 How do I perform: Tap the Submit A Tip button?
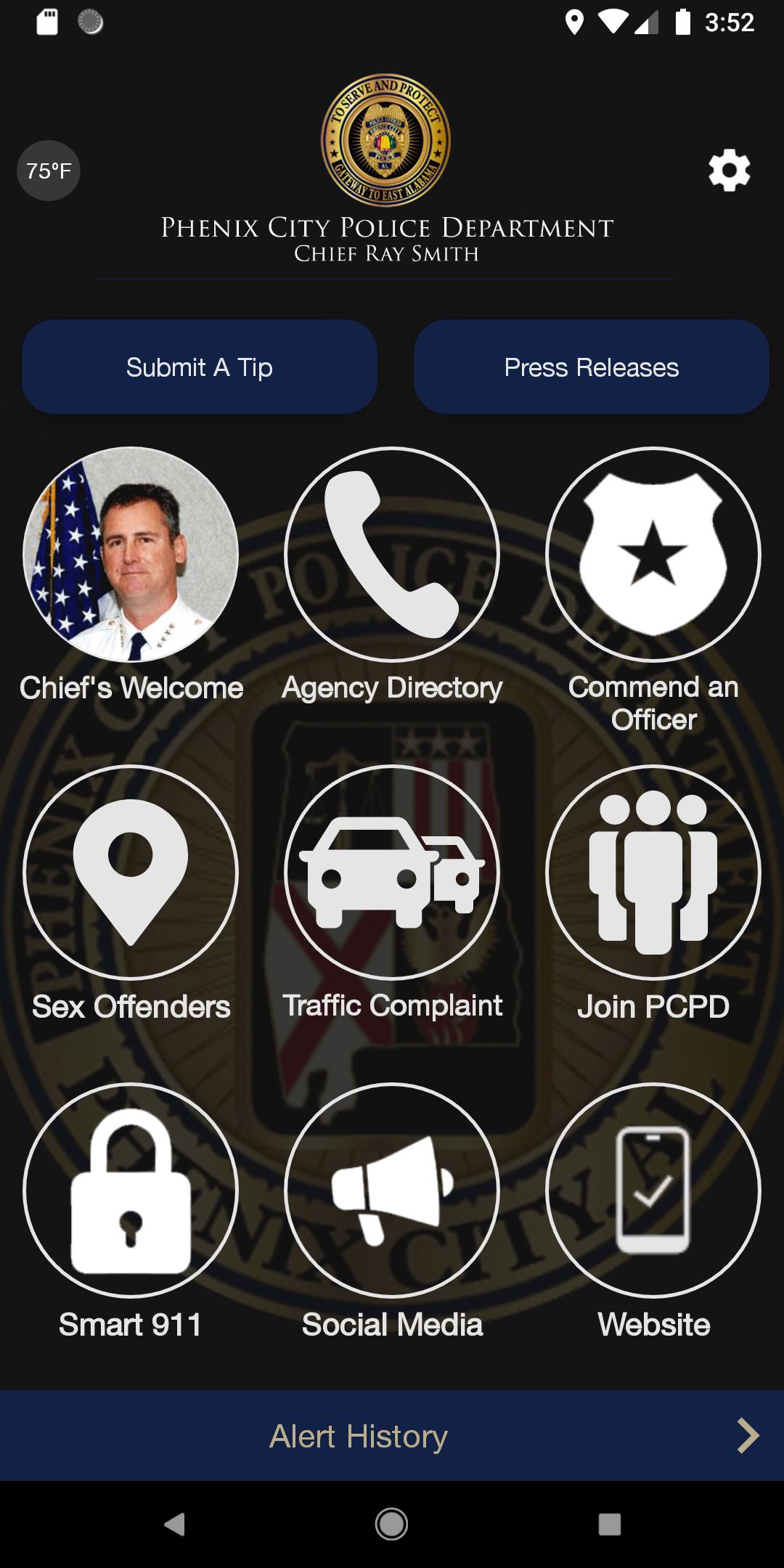tap(200, 367)
